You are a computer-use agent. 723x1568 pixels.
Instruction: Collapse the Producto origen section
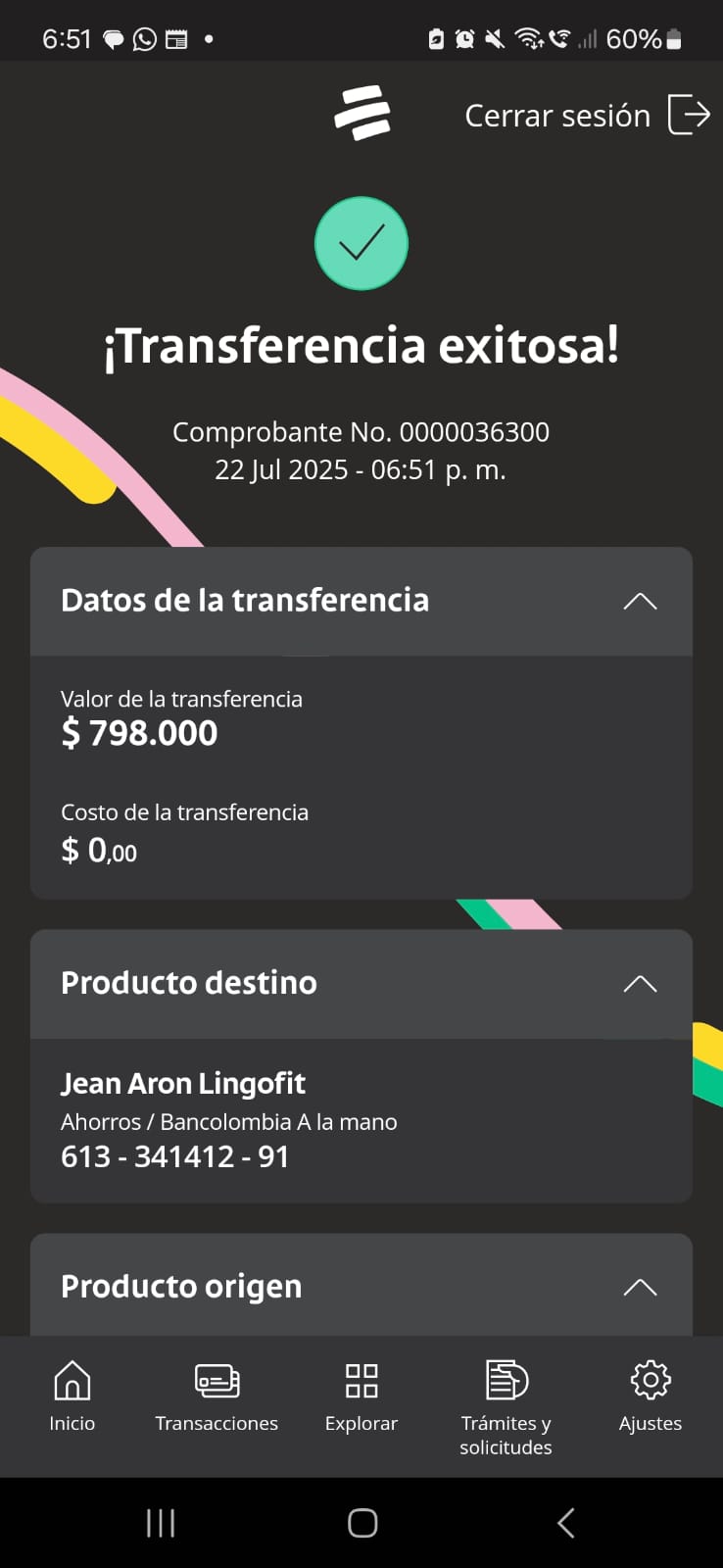pos(640,1287)
